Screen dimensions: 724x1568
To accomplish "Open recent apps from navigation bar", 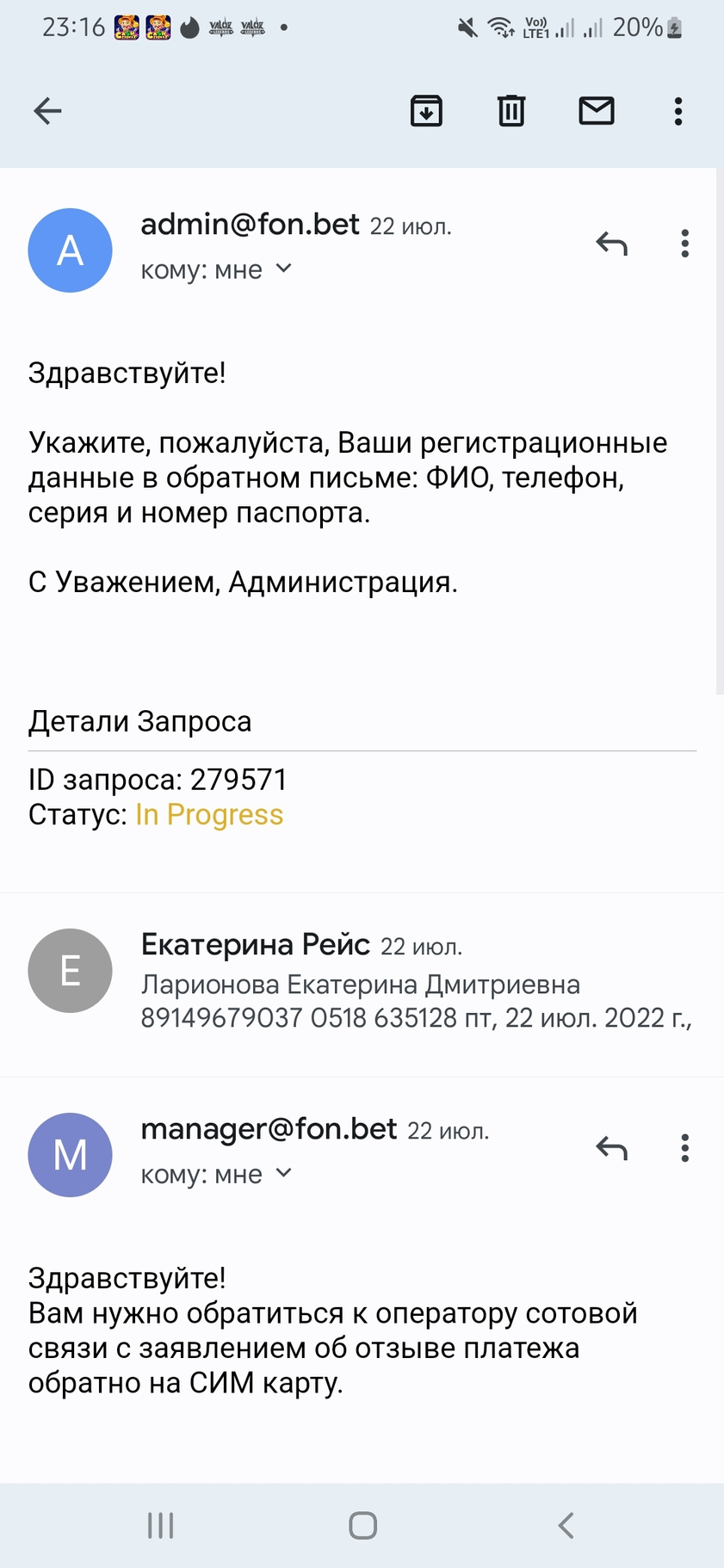I will click(161, 1526).
